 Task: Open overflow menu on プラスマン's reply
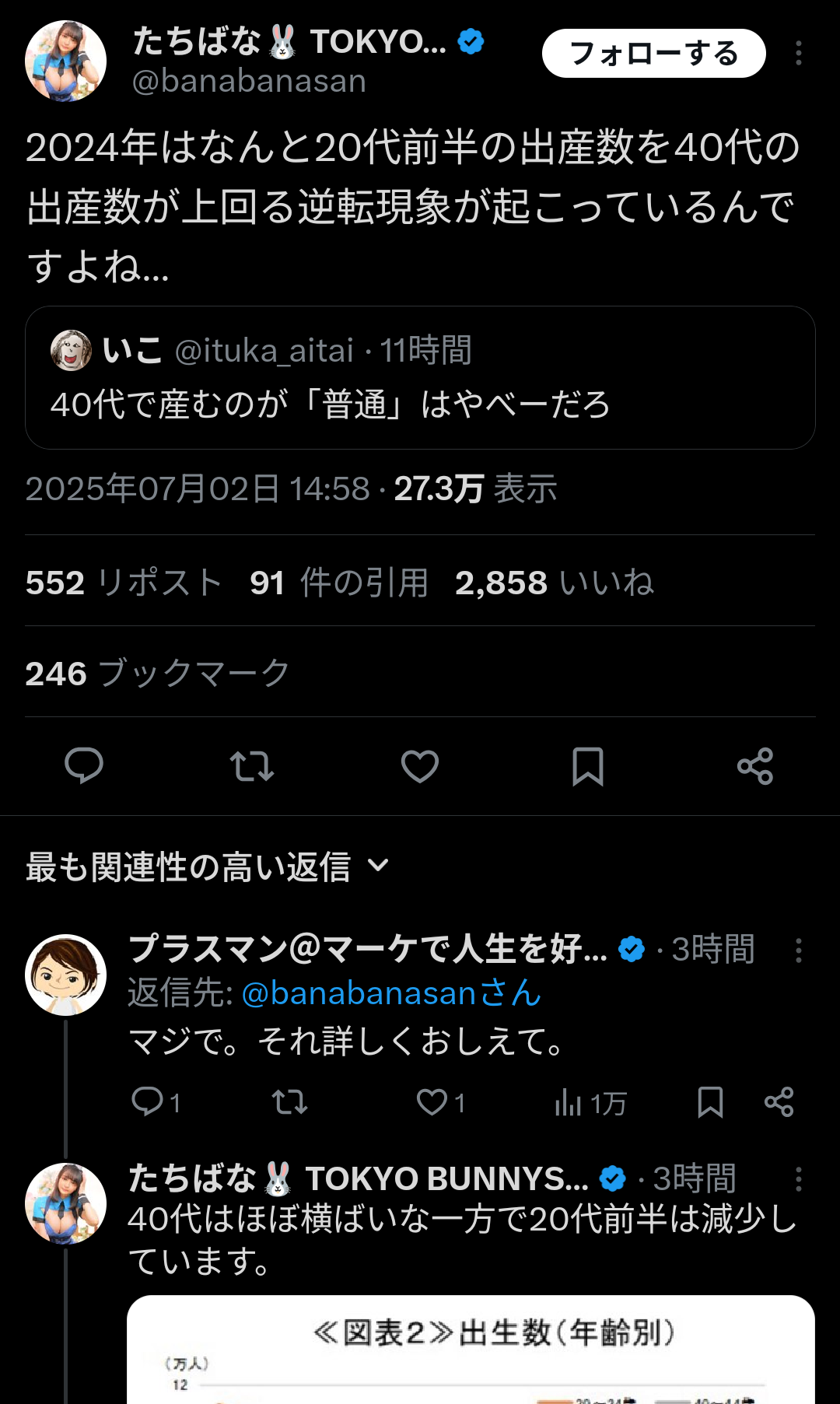pyautogui.click(x=798, y=950)
